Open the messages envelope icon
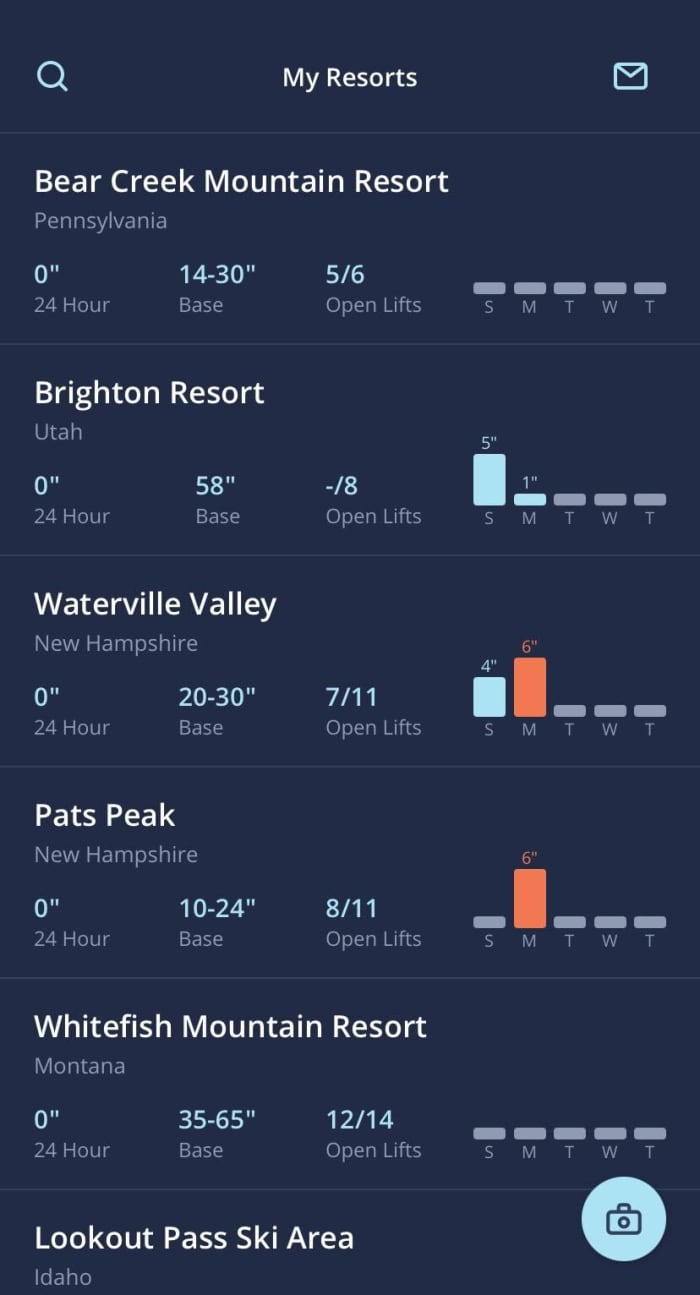 630,77
